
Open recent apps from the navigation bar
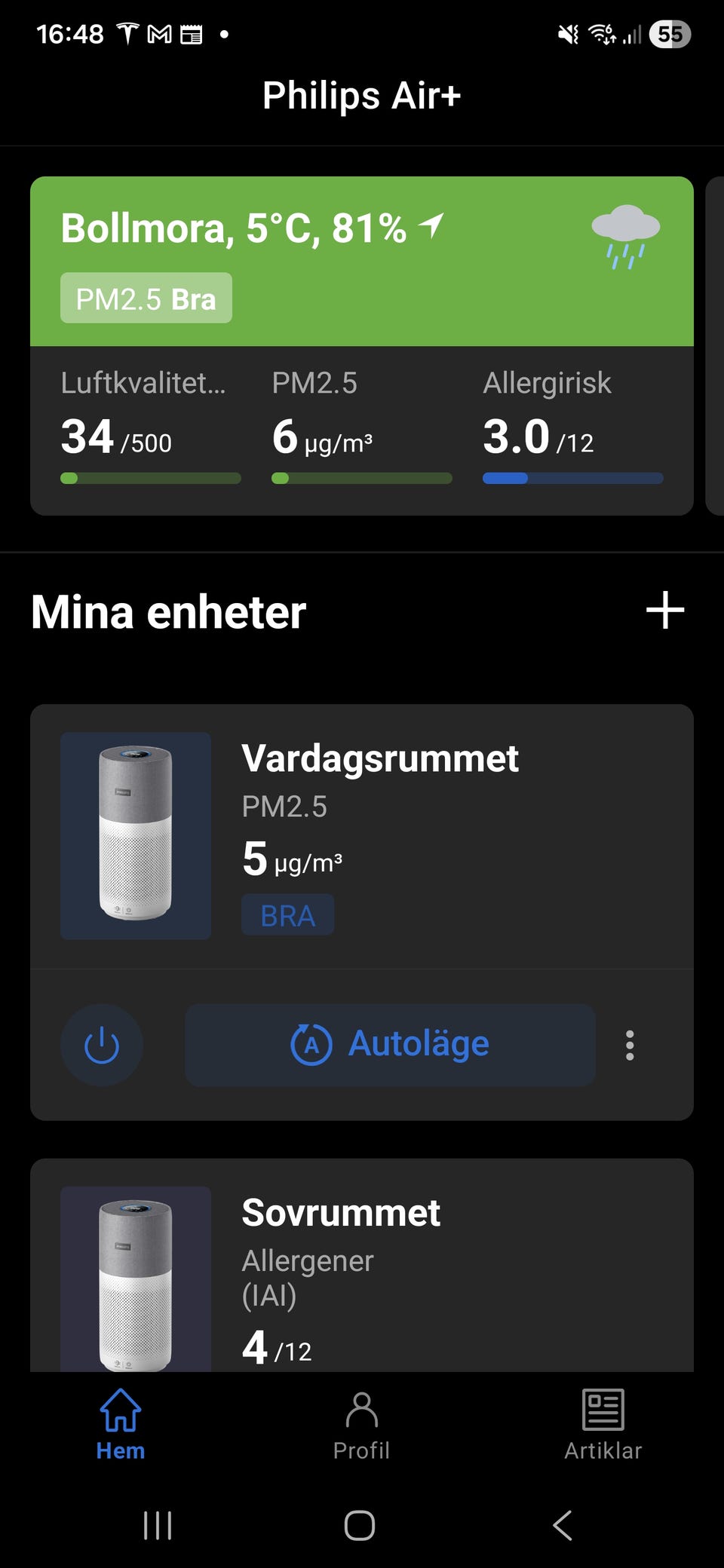pyautogui.click(x=158, y=1525)
